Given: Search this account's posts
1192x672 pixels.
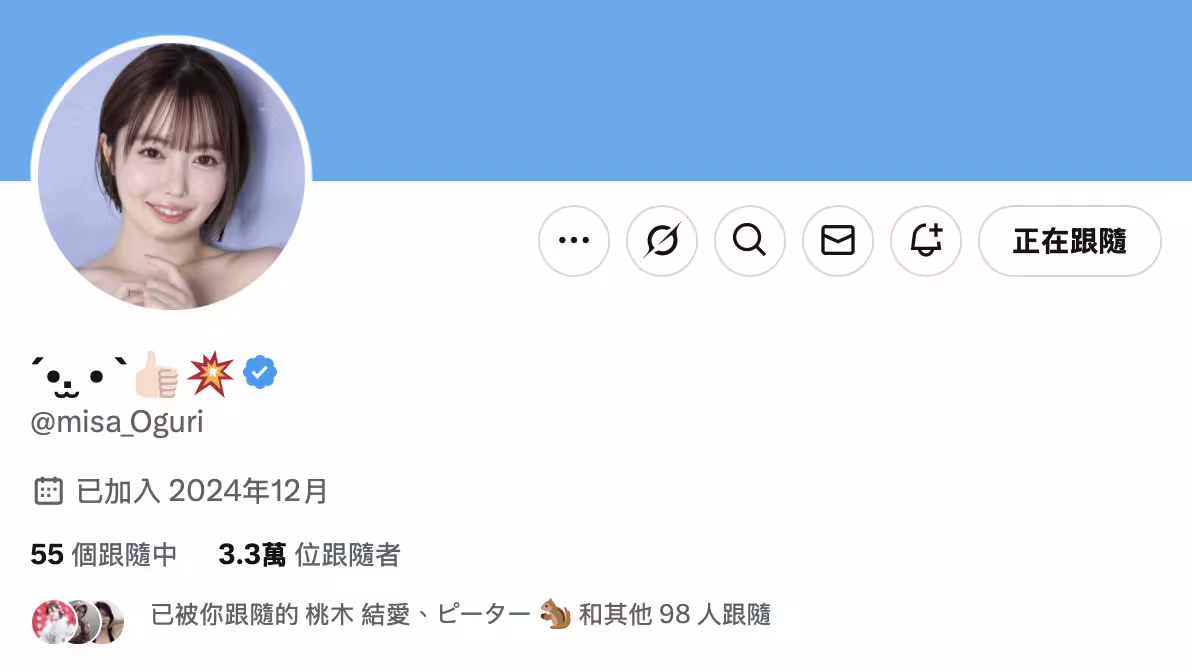Looking at the screenshot, I should pyautogui.click(x=750, y=240).
